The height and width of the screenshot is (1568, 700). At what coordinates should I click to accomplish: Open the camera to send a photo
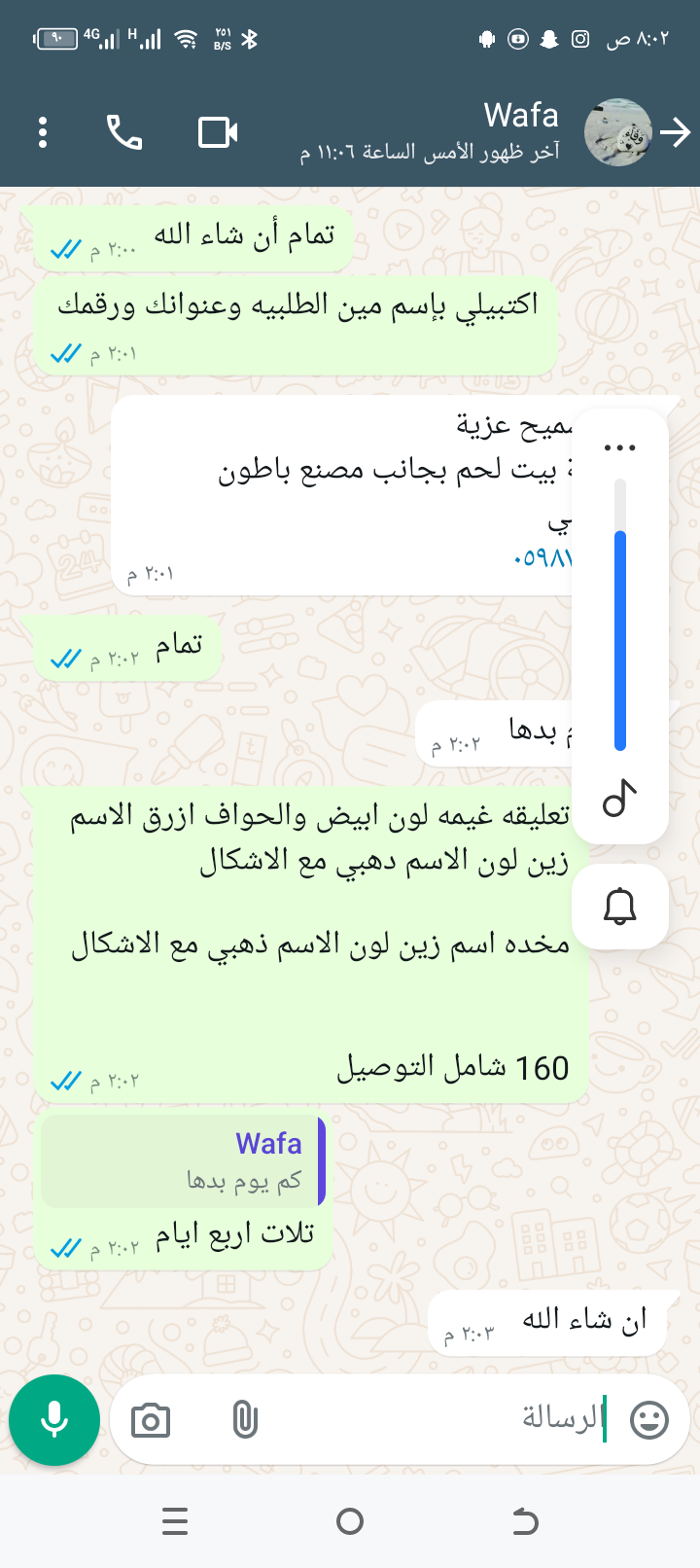[151, 1421]
